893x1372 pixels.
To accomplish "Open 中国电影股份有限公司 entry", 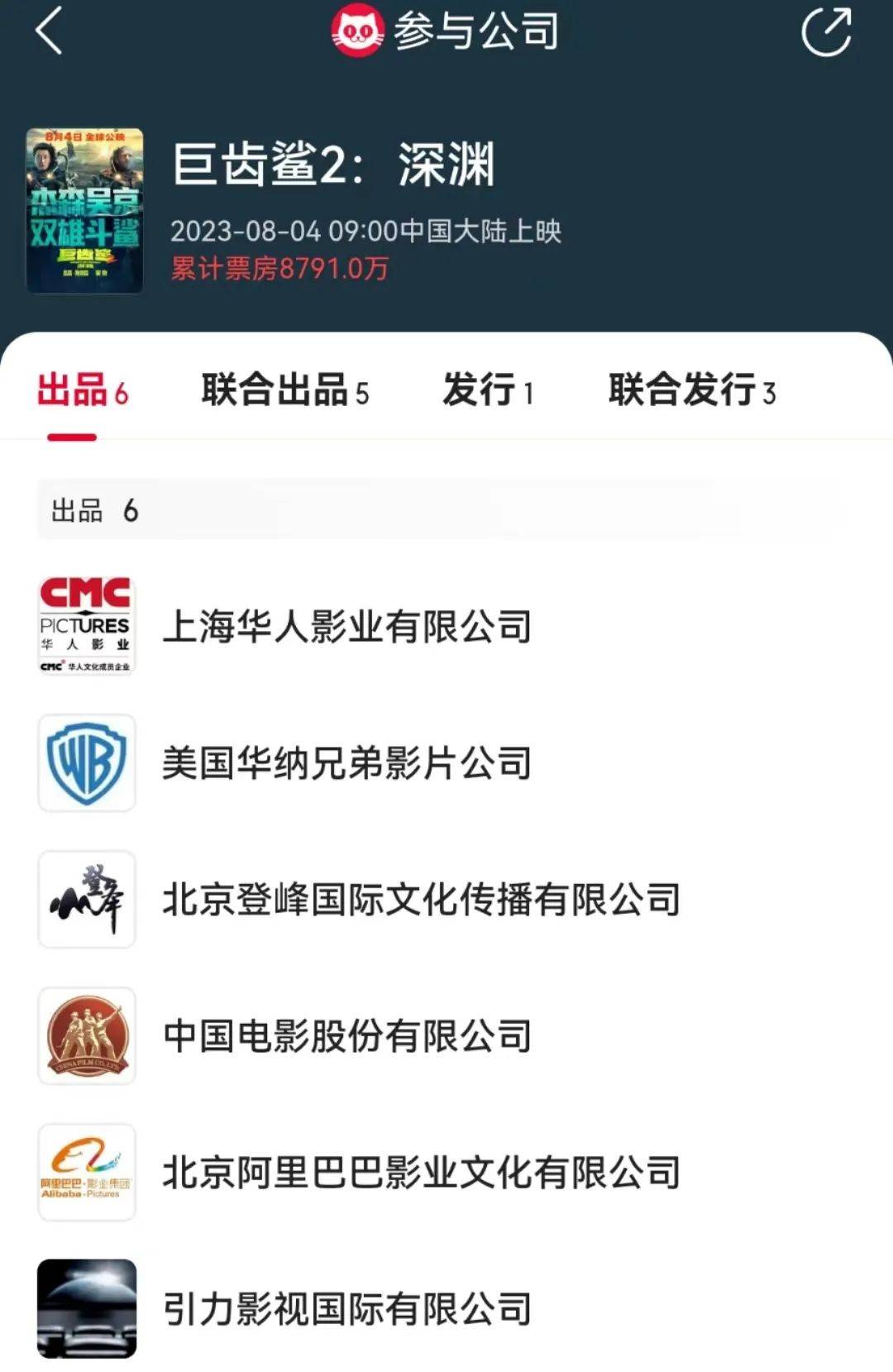I will (x=347, y=1035).
